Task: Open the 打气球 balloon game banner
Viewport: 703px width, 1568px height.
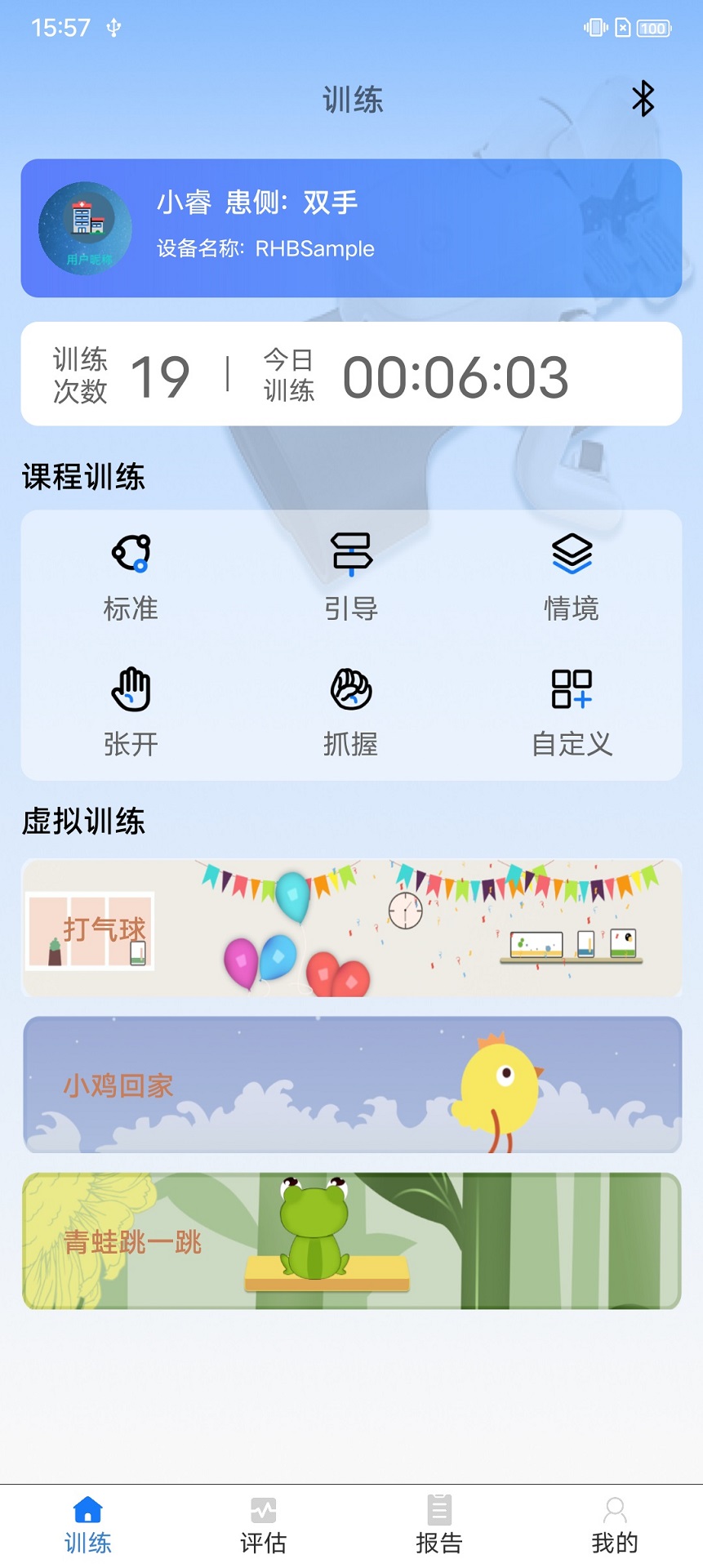Action: click(x=351, y=928)
